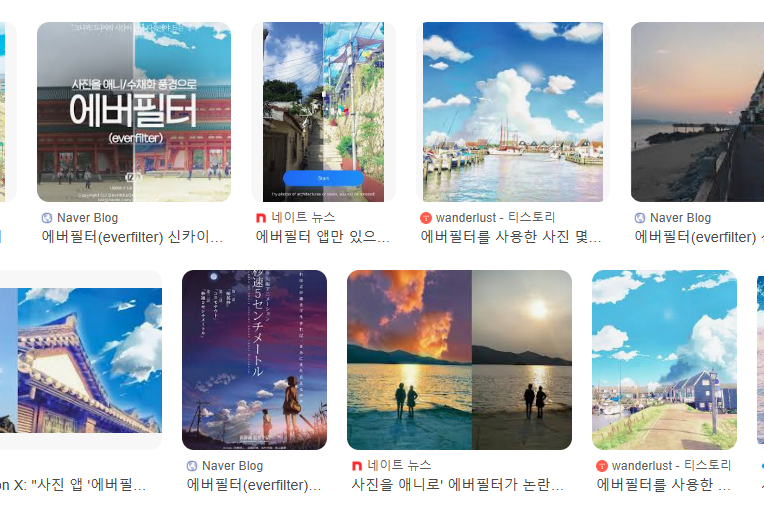This screenshot has width=764, height=511.
Task: Open the Naver Blog 에버필터 title image result
Action: 134,112
